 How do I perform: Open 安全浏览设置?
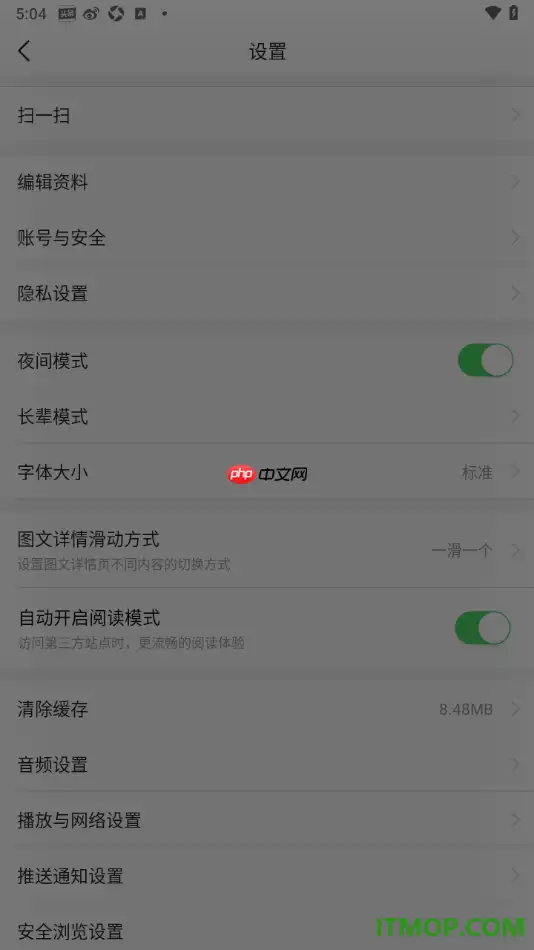click(267, 929)
